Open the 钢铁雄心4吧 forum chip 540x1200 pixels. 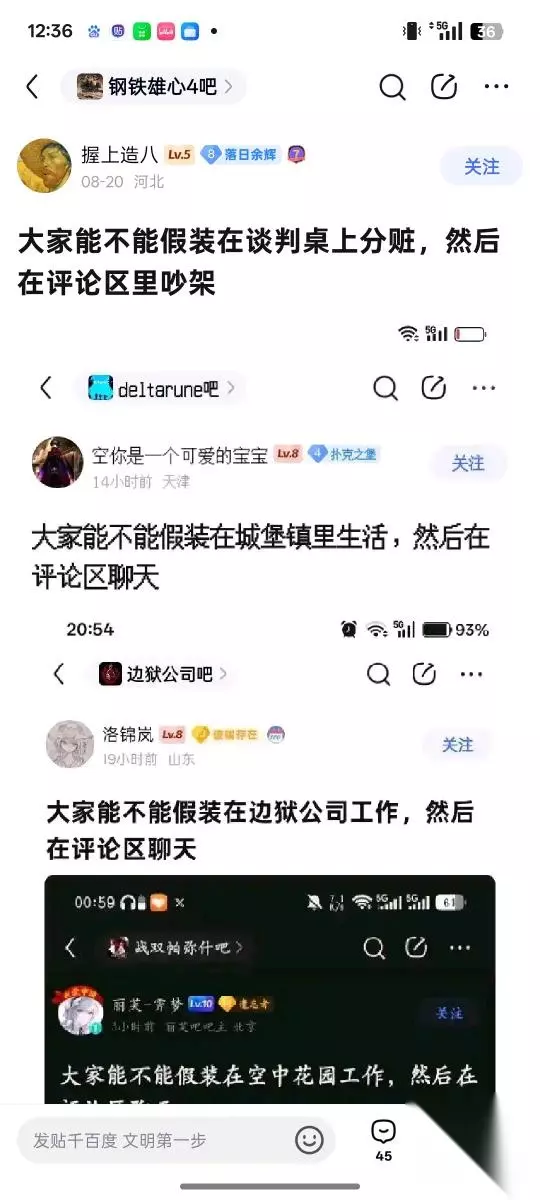(153, 87)
